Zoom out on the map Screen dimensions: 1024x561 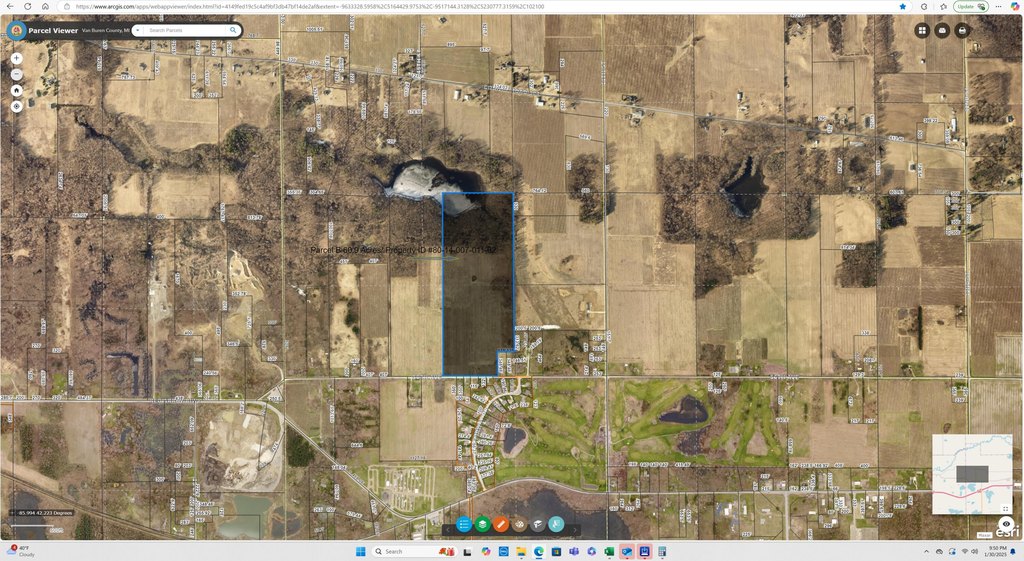[x=17, y=74]
